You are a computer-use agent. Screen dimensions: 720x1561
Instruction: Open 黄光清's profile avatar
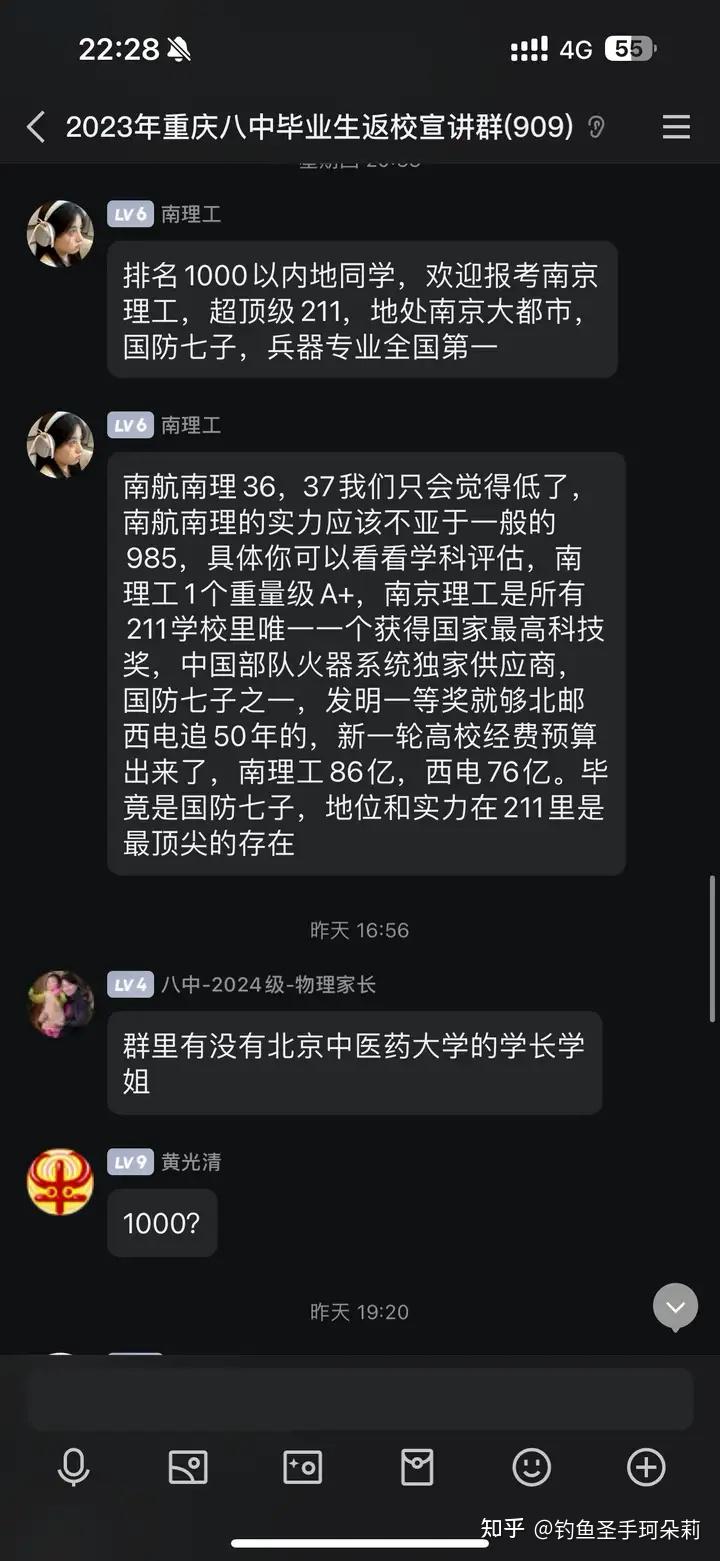click(60, 1182)
